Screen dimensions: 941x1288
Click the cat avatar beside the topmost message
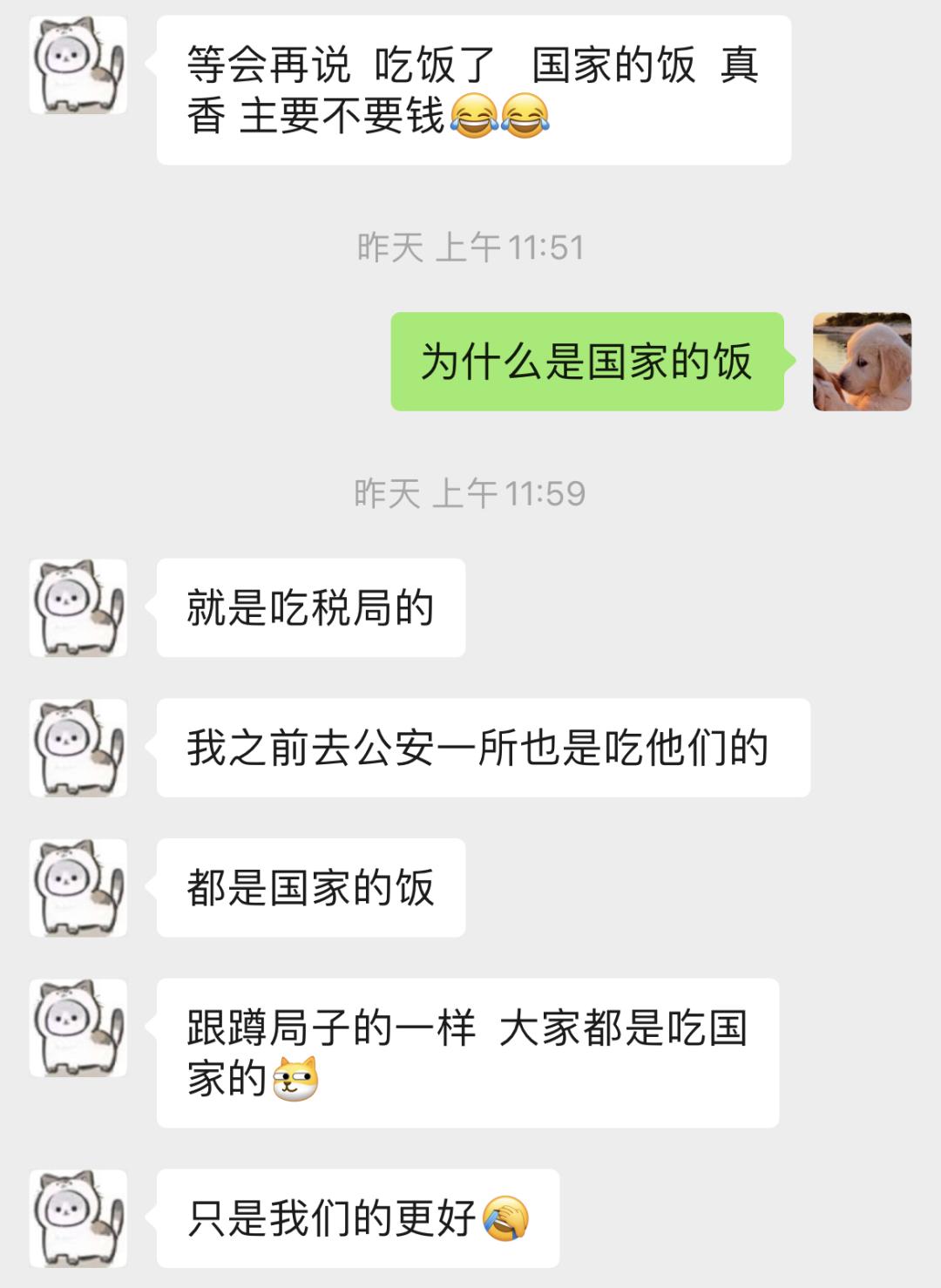point(77,63)
